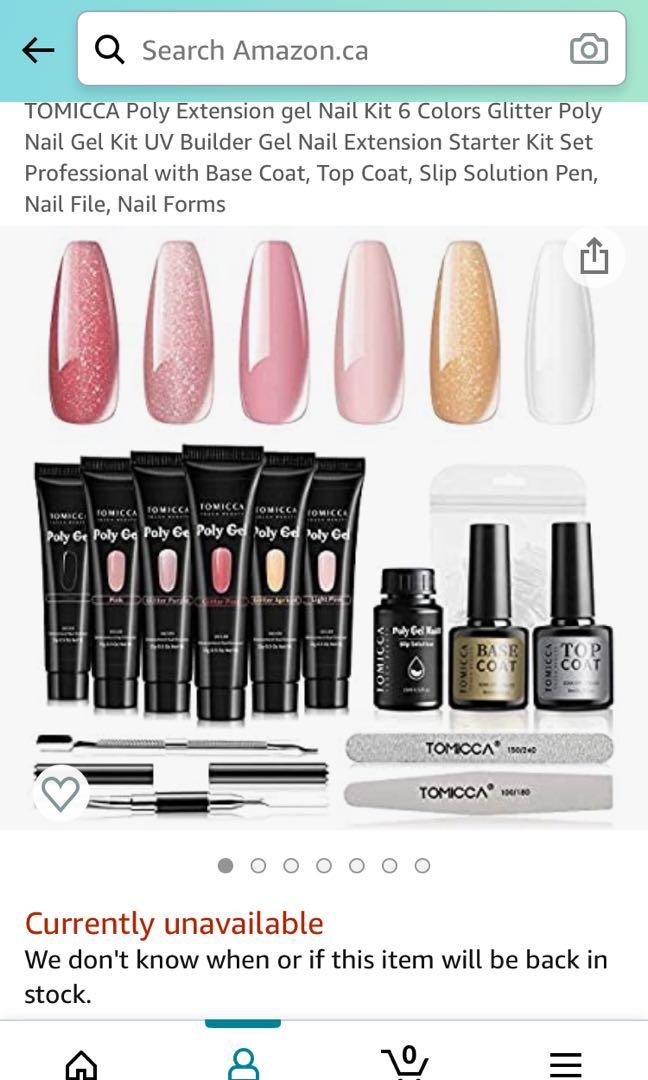Switch to the account profile tab
Screen dimensions: 648x1080
[243, 1063]
